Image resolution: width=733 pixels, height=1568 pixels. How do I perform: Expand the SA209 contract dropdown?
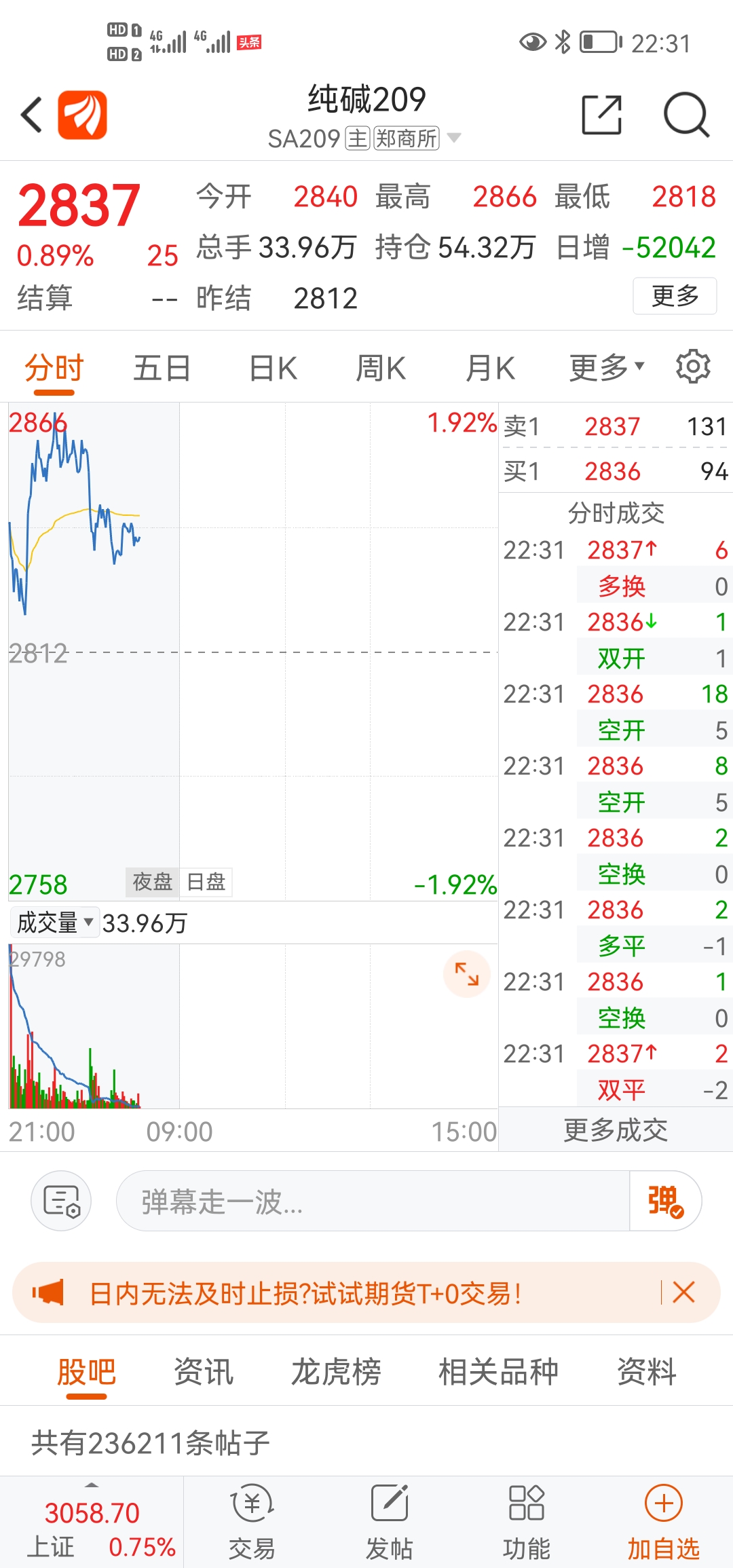454,138
